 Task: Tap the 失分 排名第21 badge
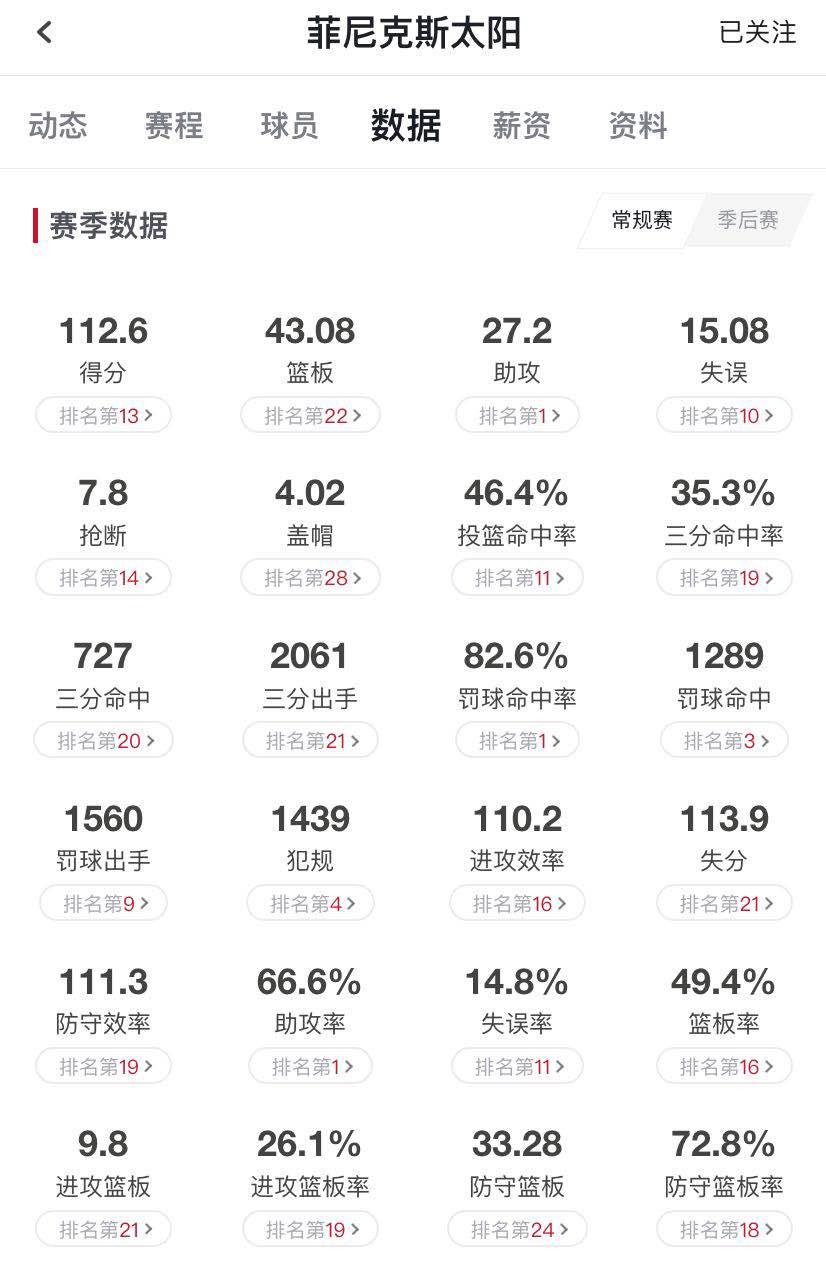tap(724, 903)
